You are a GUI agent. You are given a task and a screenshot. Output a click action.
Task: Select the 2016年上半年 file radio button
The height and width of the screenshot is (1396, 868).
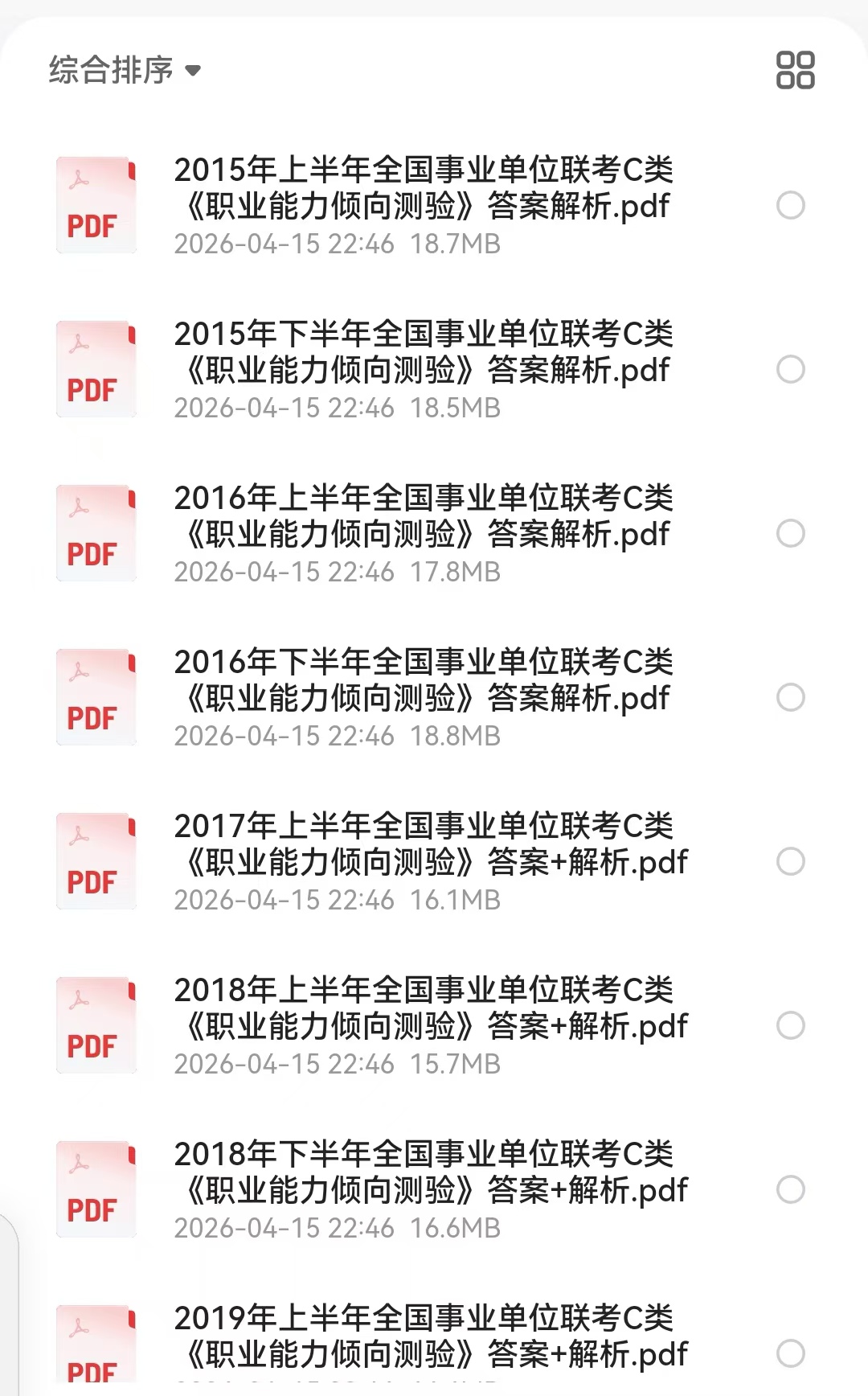[x=791, y=534]
